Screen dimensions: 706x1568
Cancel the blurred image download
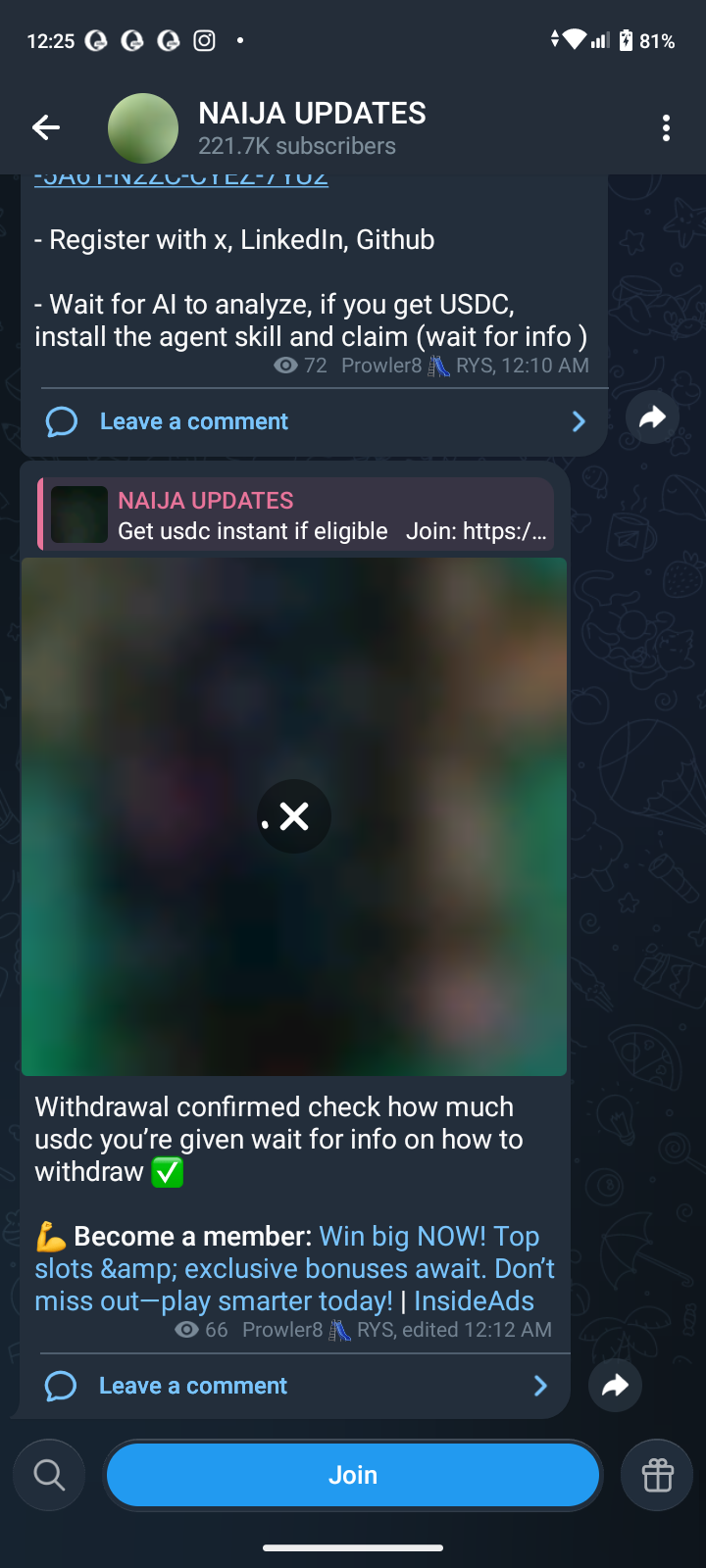pos(293,816)
